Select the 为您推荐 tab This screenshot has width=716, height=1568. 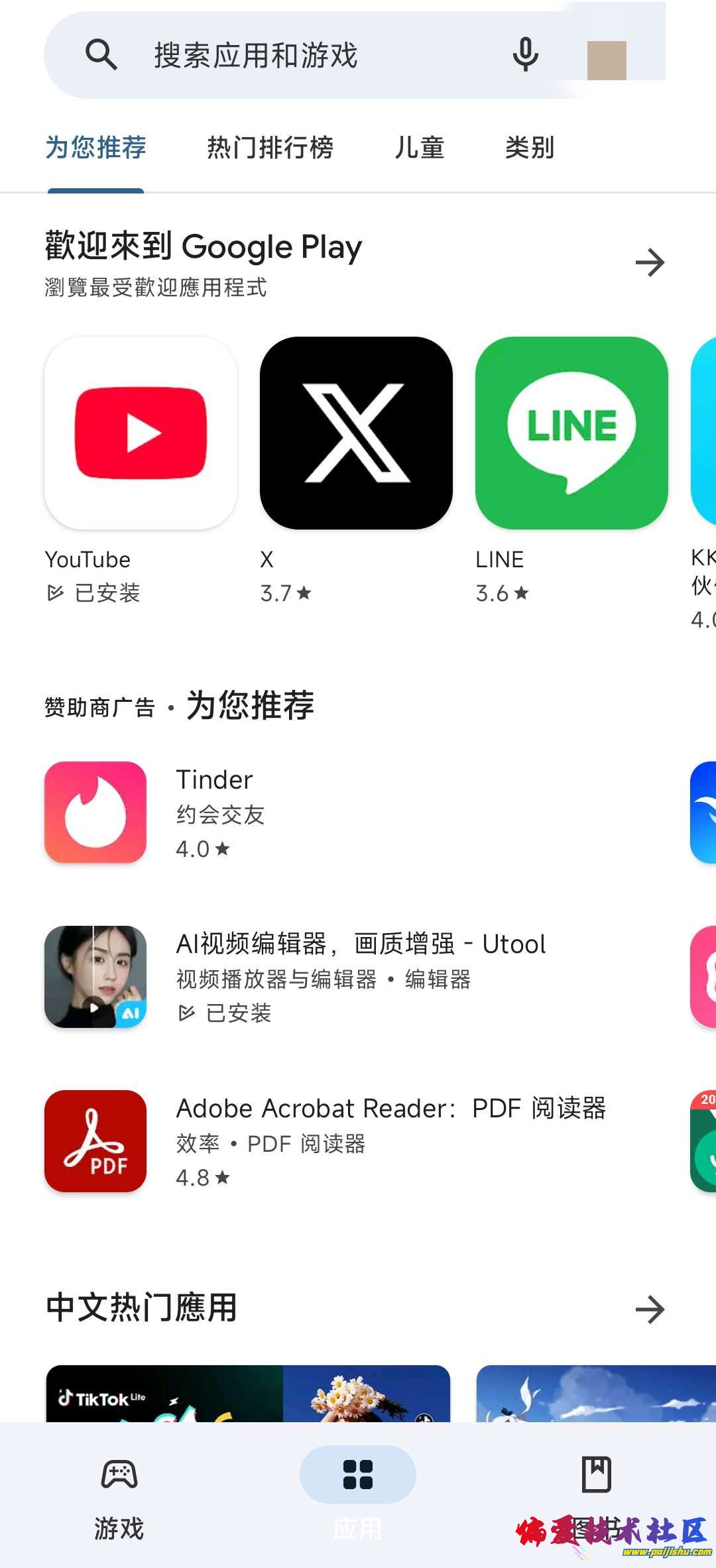tap(96, 147)
